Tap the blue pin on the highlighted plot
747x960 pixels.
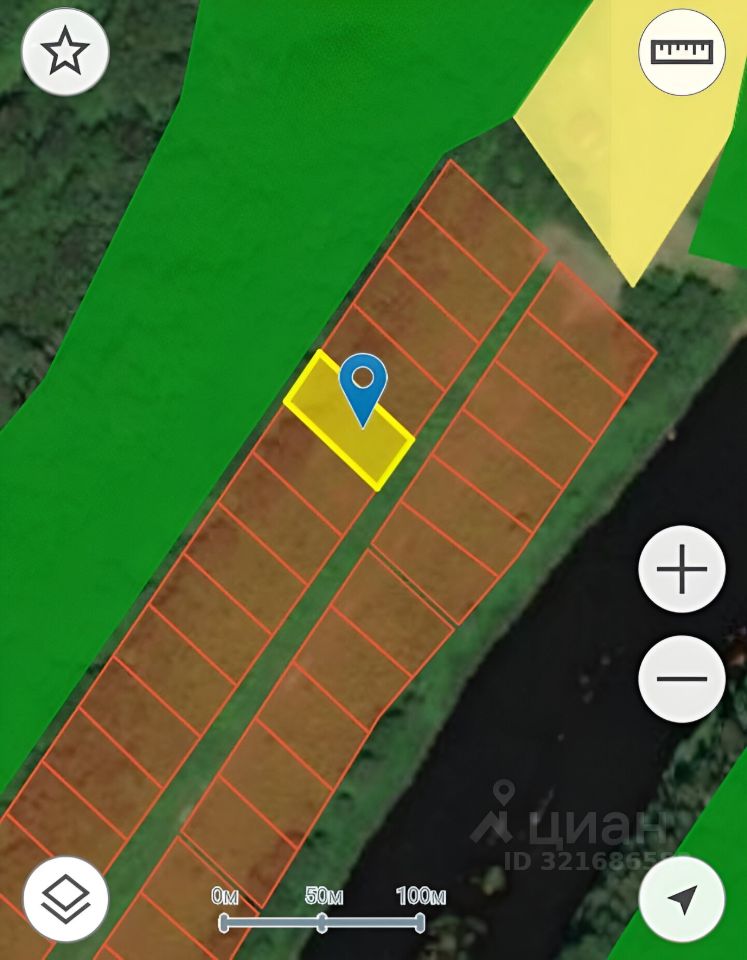(363, 384)
